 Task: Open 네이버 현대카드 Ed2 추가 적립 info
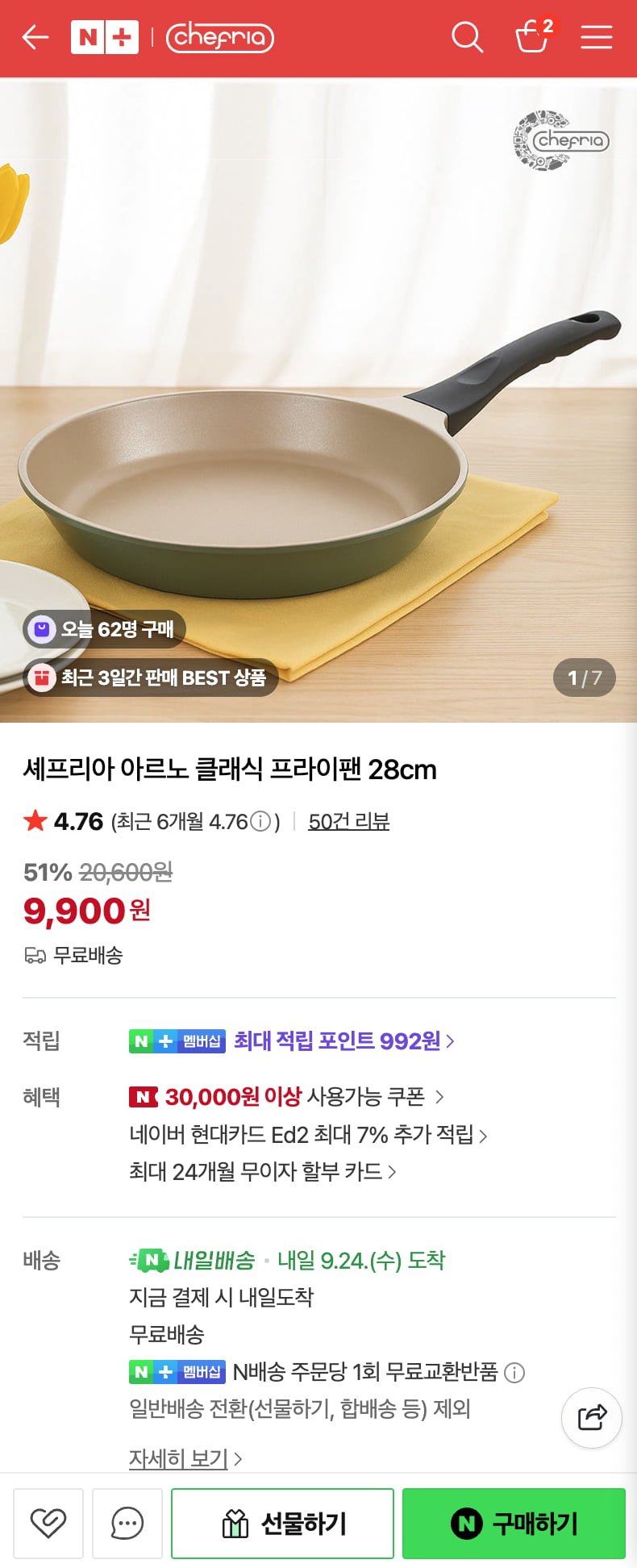pyautogui.click(x=308, y=1135)
